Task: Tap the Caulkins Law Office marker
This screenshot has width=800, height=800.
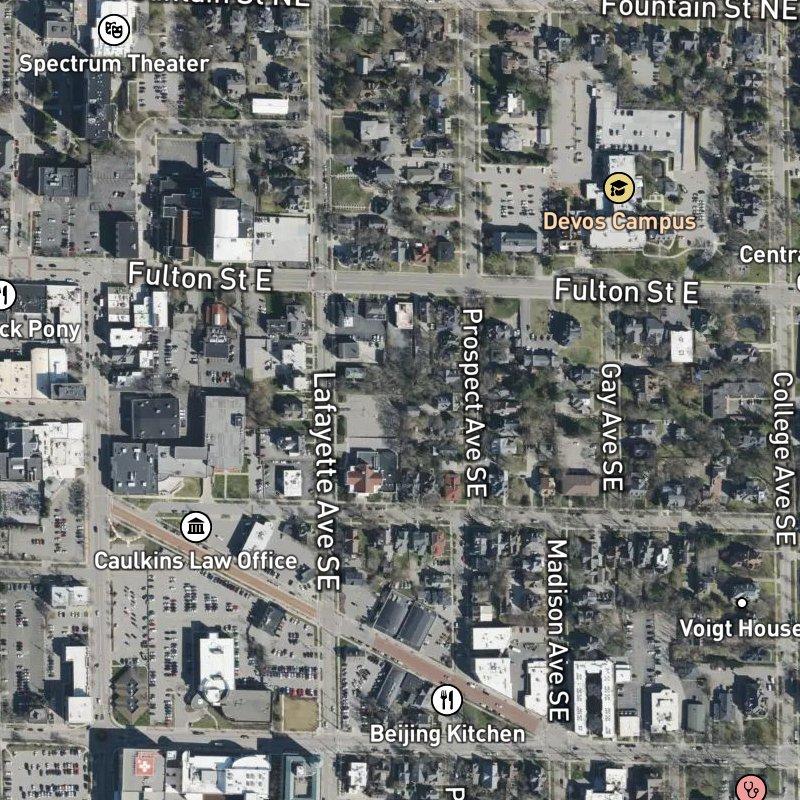Action: (196, 527)
